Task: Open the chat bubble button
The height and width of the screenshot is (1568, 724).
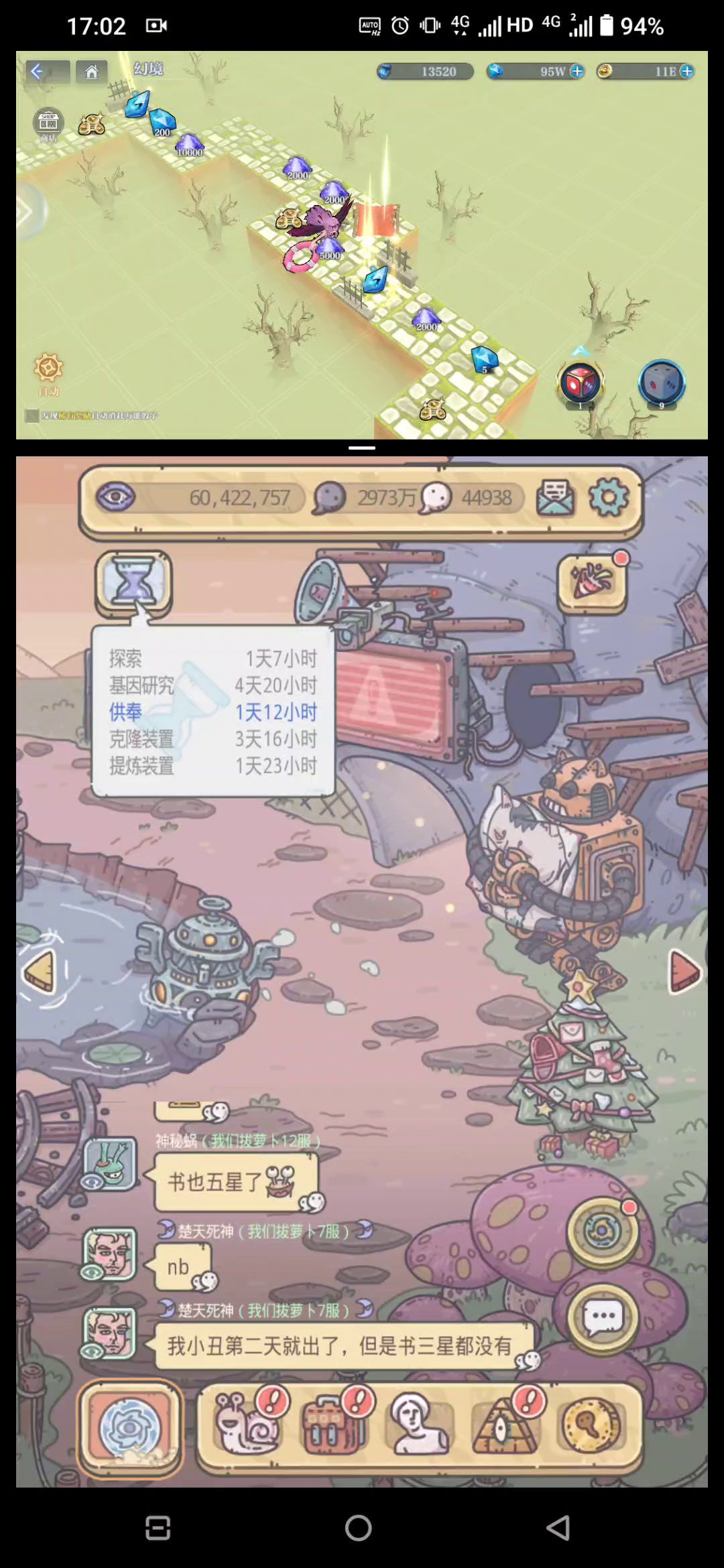Action: (603, 1317)
